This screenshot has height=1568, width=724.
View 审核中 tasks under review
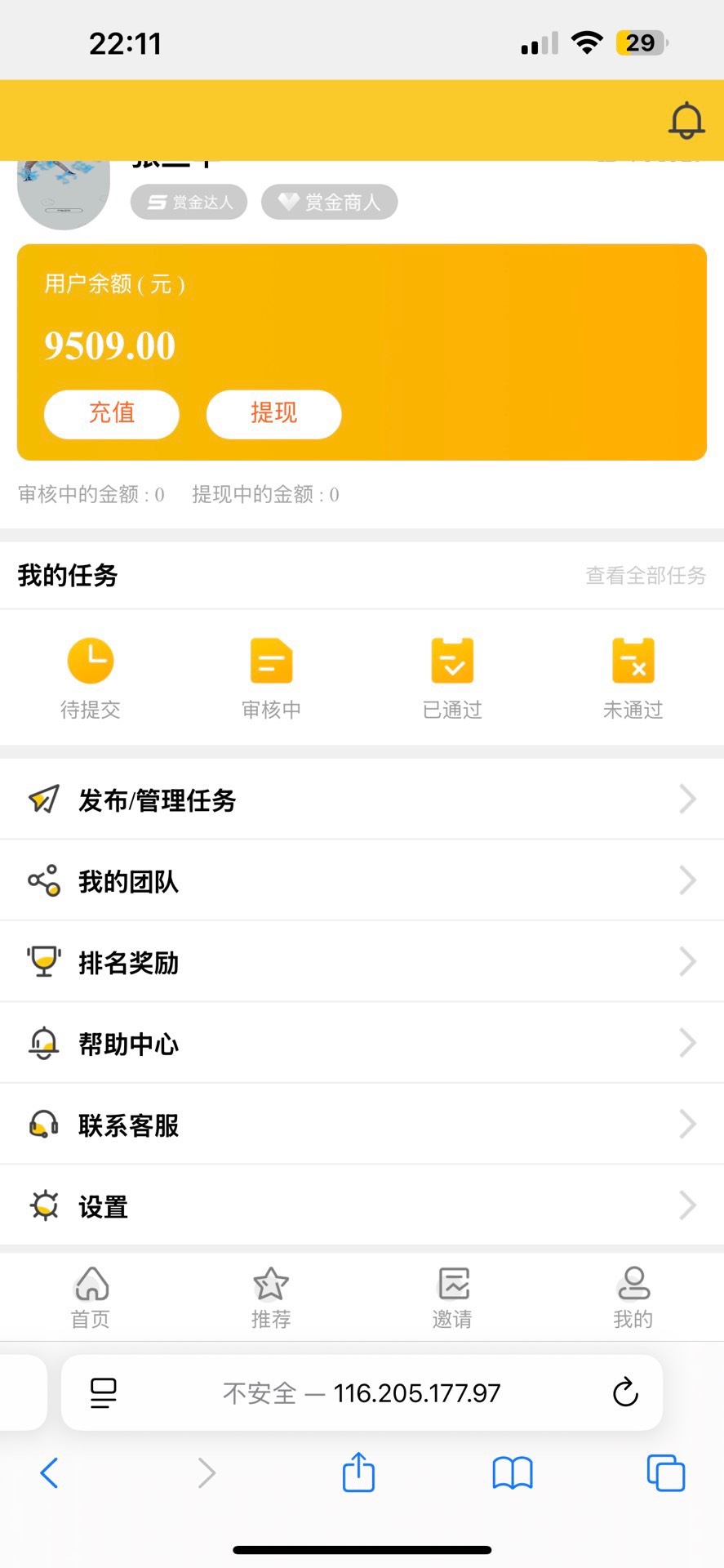(271, 676)
